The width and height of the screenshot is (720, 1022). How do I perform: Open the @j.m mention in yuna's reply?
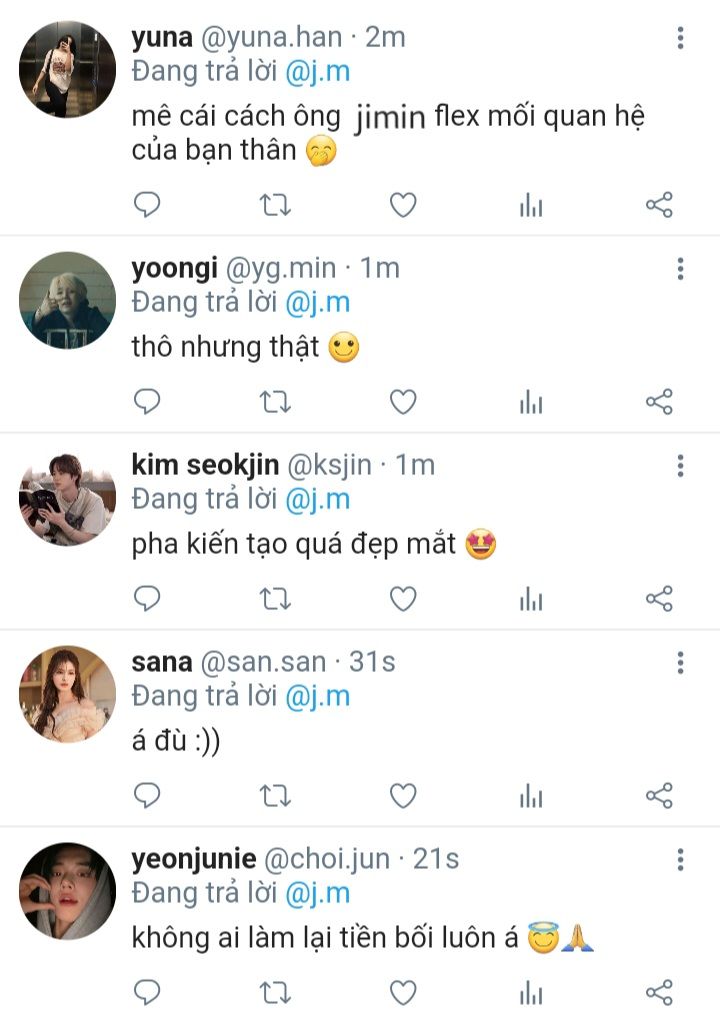tap(318, 71)
